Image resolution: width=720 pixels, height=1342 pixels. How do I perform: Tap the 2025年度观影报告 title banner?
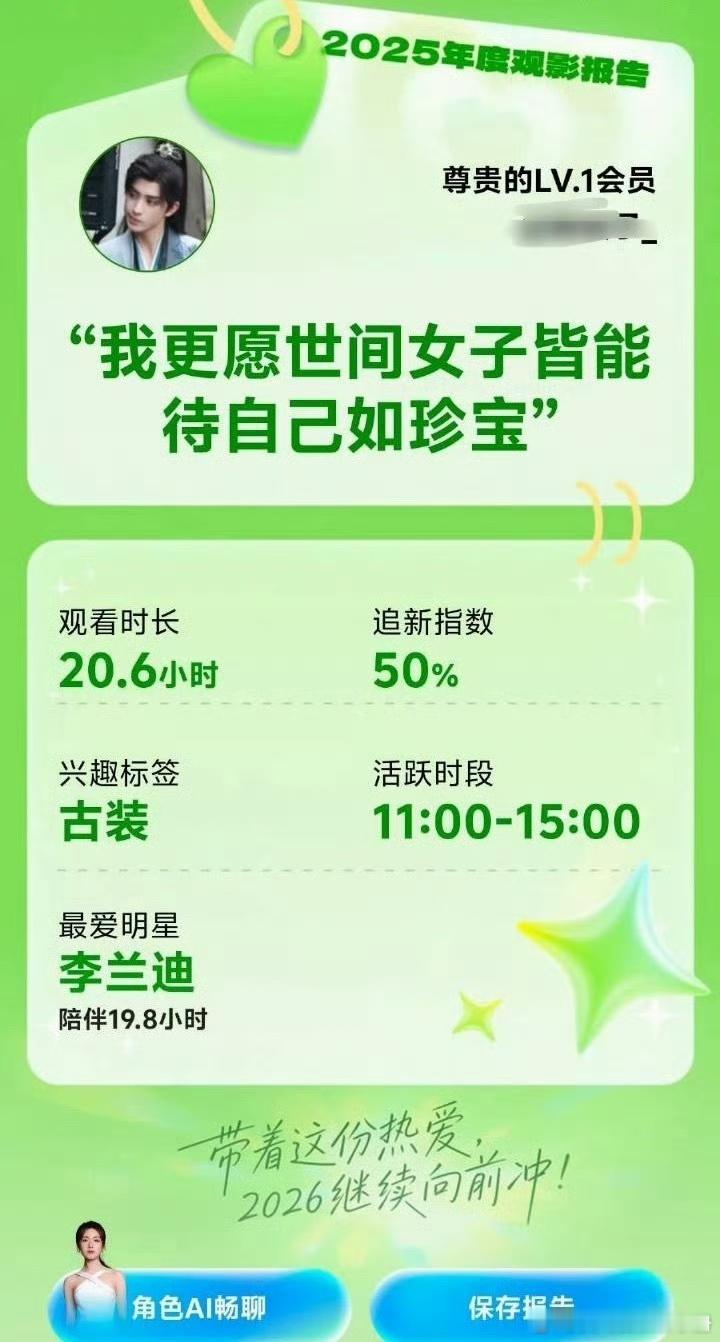(x=492, y=62)
